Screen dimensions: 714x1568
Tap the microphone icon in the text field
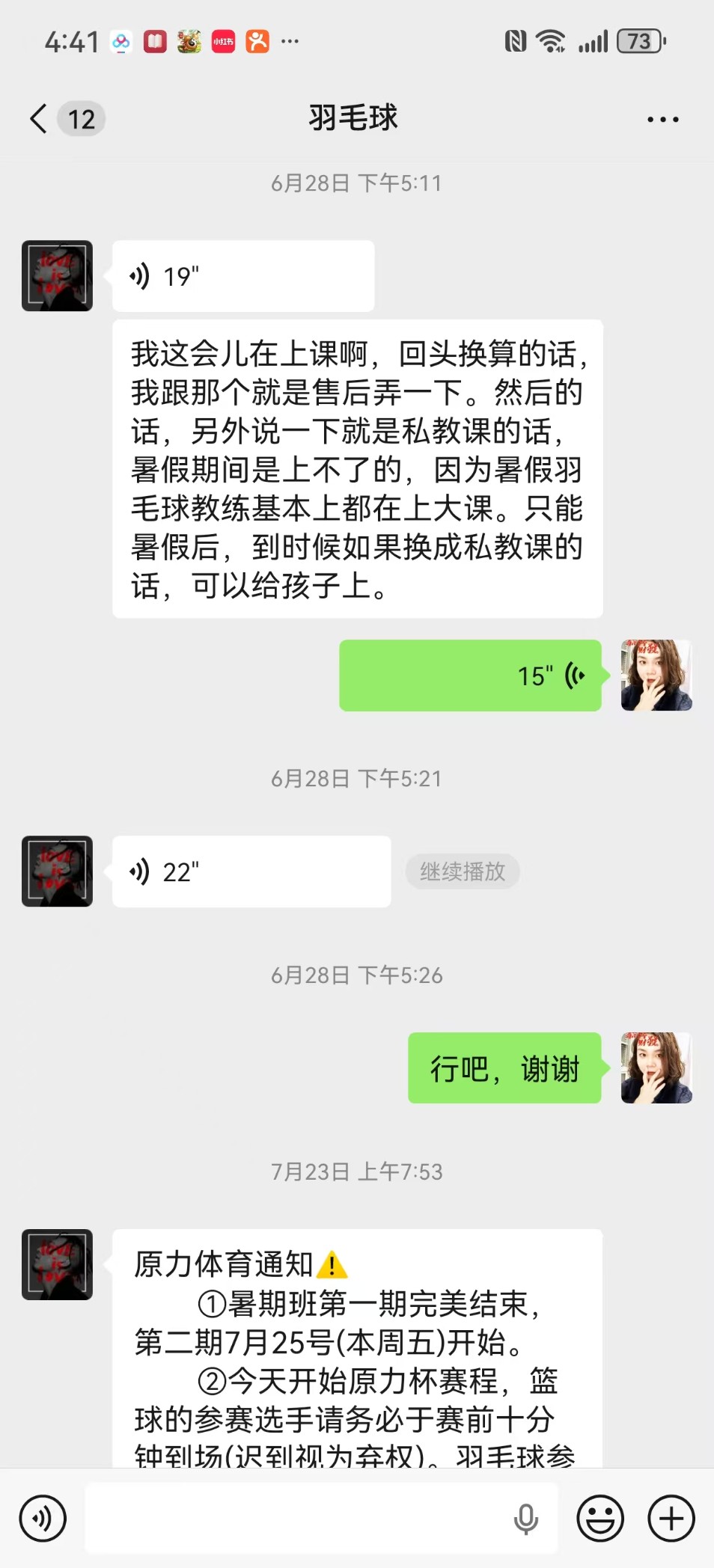click(x=525, y=1518)
